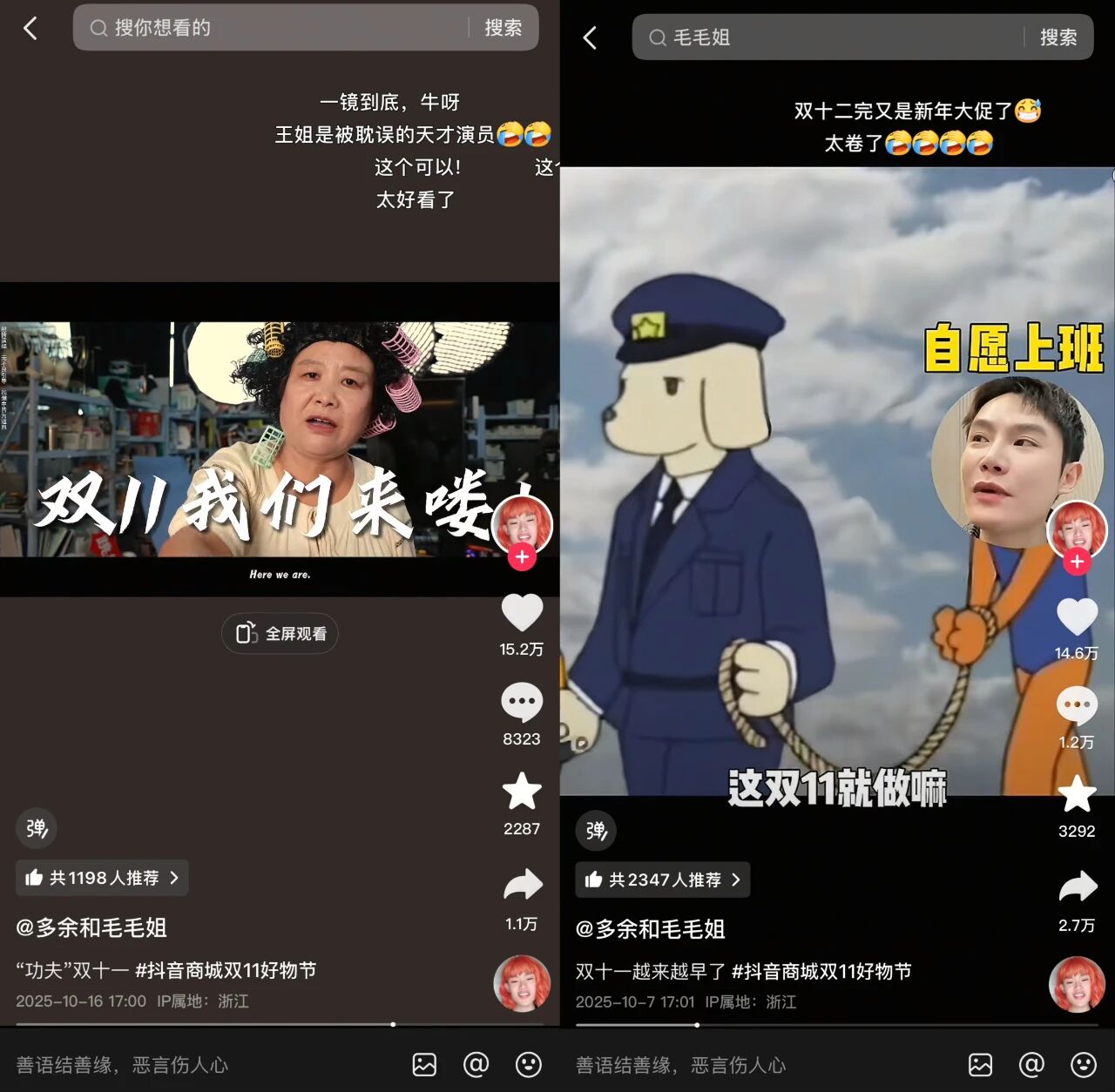Open the 共1198人推荐 recommendation chip
Image resolution: width=1115 pixels, height=1092 pixels.
102,878
